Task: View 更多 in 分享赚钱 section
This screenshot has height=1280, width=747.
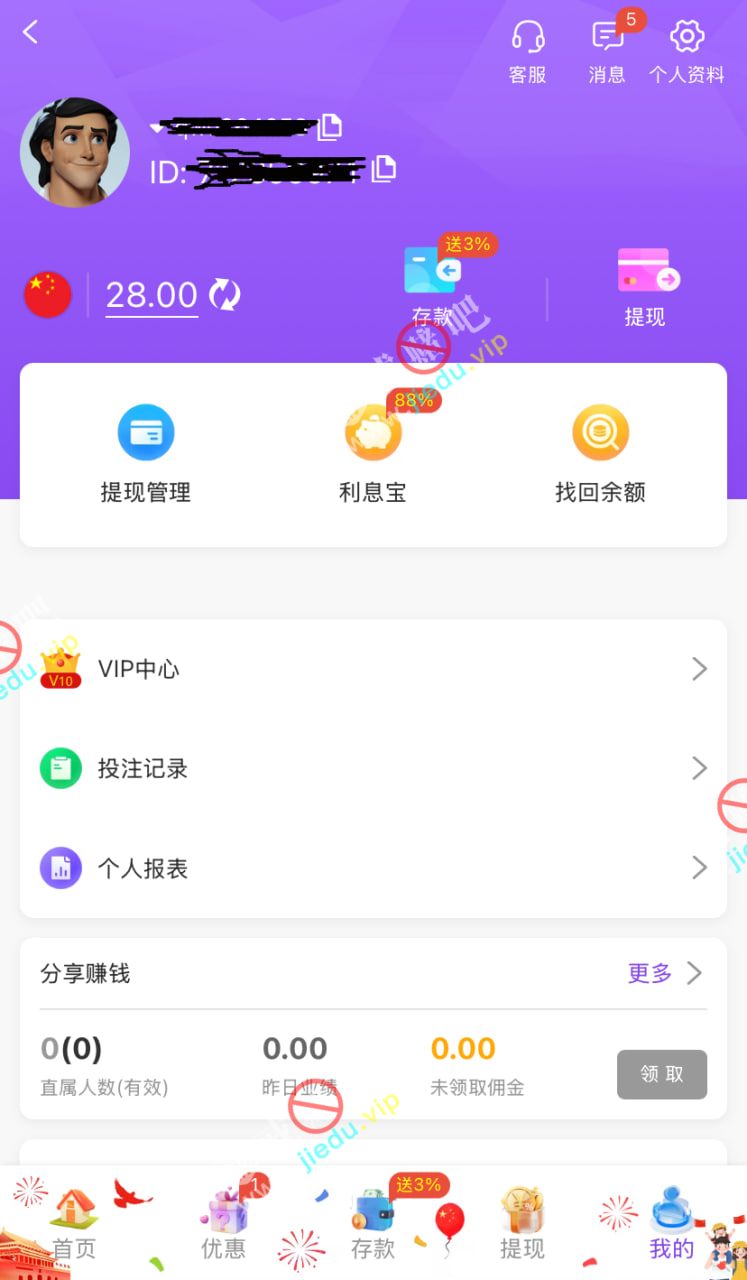Action: (x=664, y=973)
